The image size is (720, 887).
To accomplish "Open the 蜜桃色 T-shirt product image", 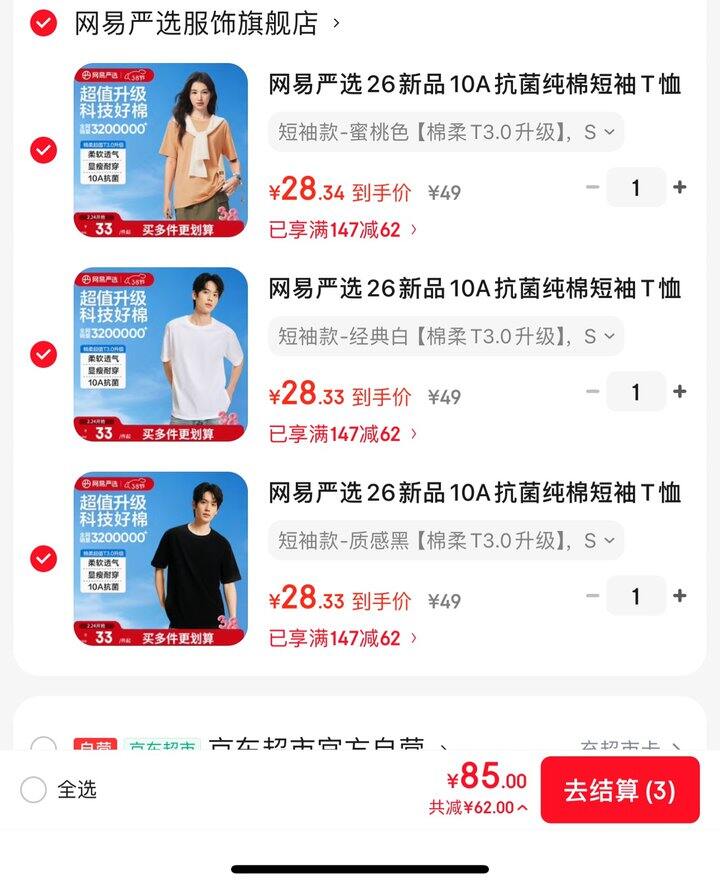I will 160,150.
